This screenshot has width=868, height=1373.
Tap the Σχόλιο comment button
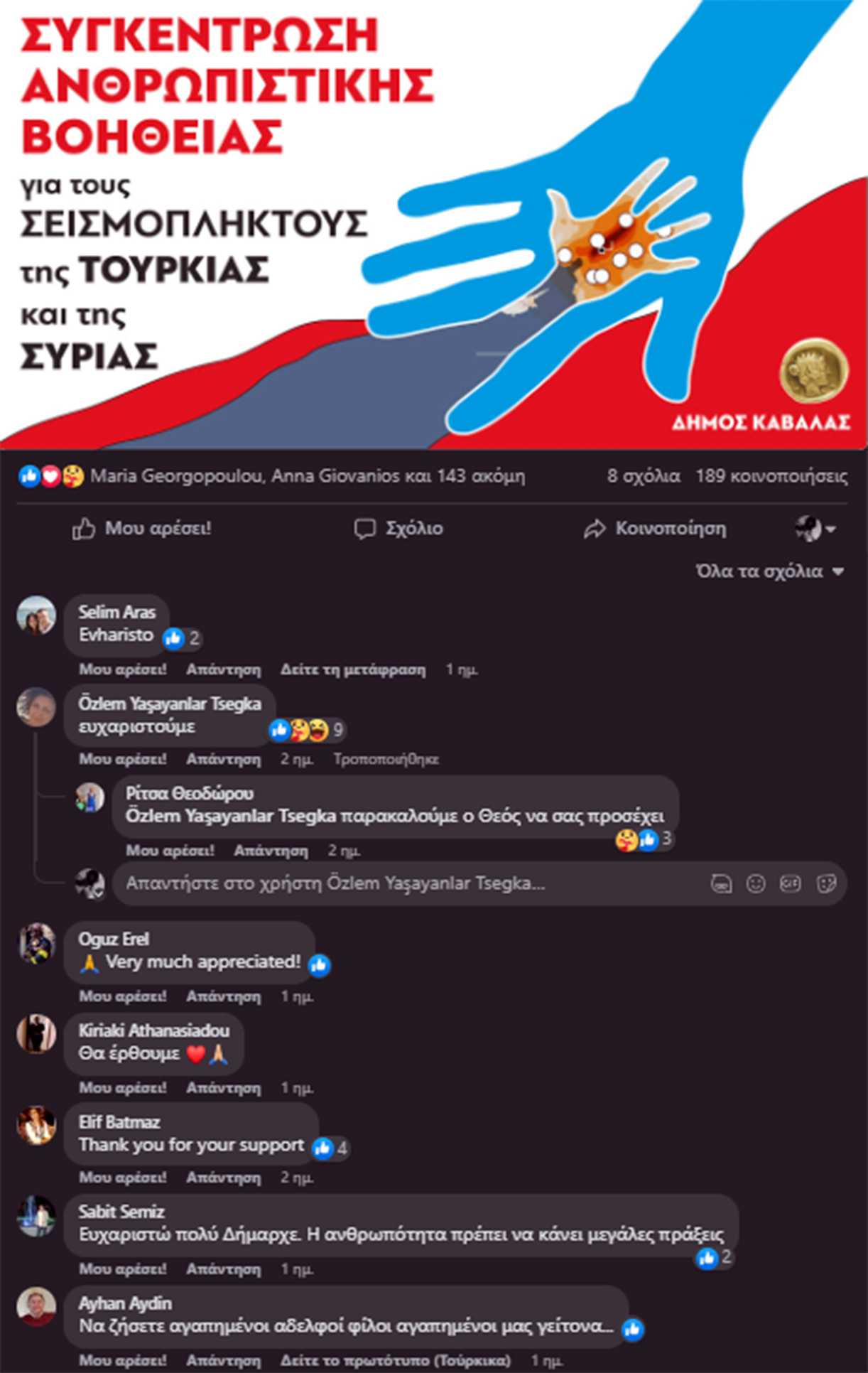coord(399,529)
